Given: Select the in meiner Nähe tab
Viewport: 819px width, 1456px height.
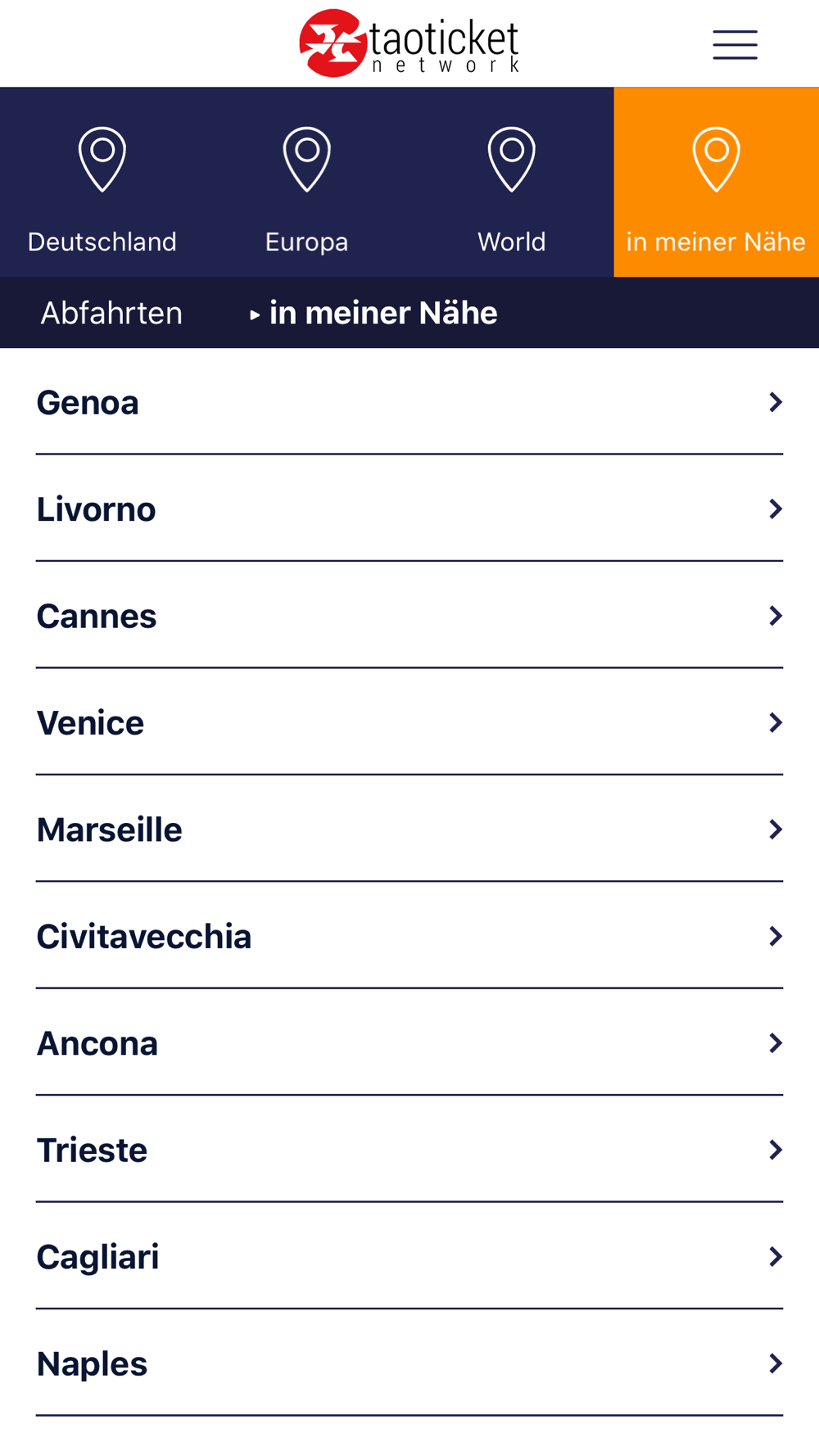Looking at the screenshot, I should click(717, 182).
